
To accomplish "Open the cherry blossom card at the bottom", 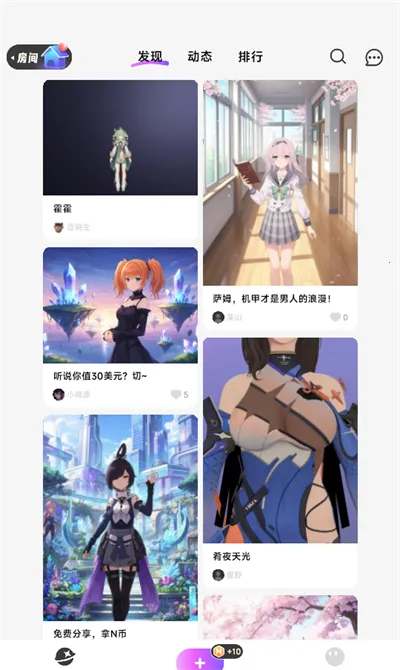I will (280, 617).
